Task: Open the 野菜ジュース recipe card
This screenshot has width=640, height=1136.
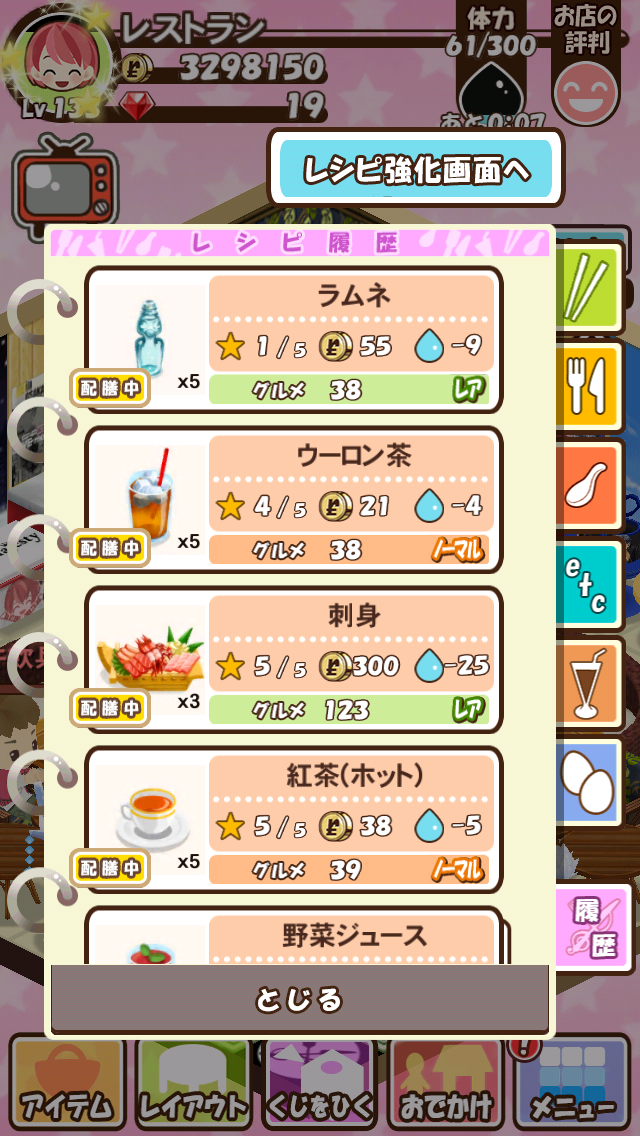Action: [294, 936]
